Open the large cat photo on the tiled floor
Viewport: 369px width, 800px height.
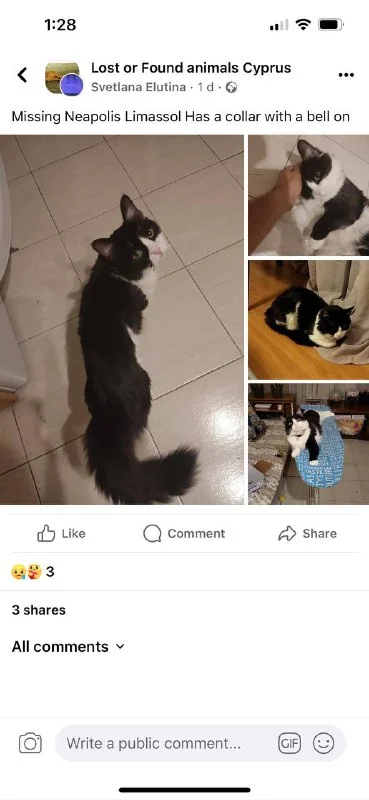[x=121, y=320]
